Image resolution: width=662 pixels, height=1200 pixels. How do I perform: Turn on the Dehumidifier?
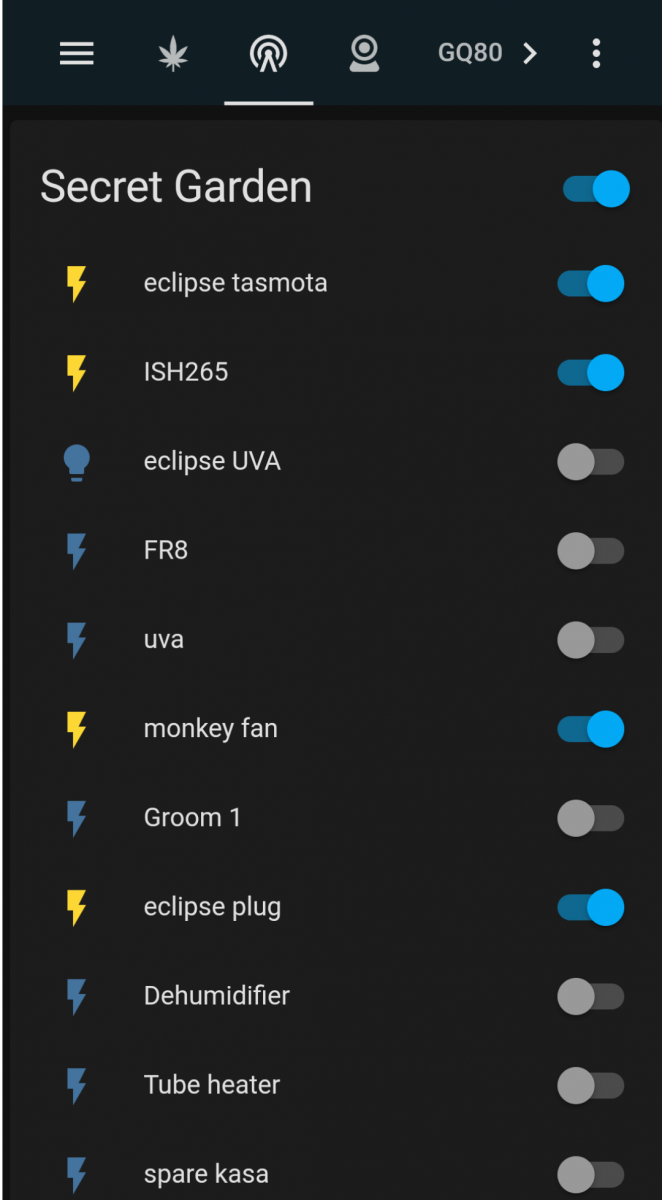point(591,996)
